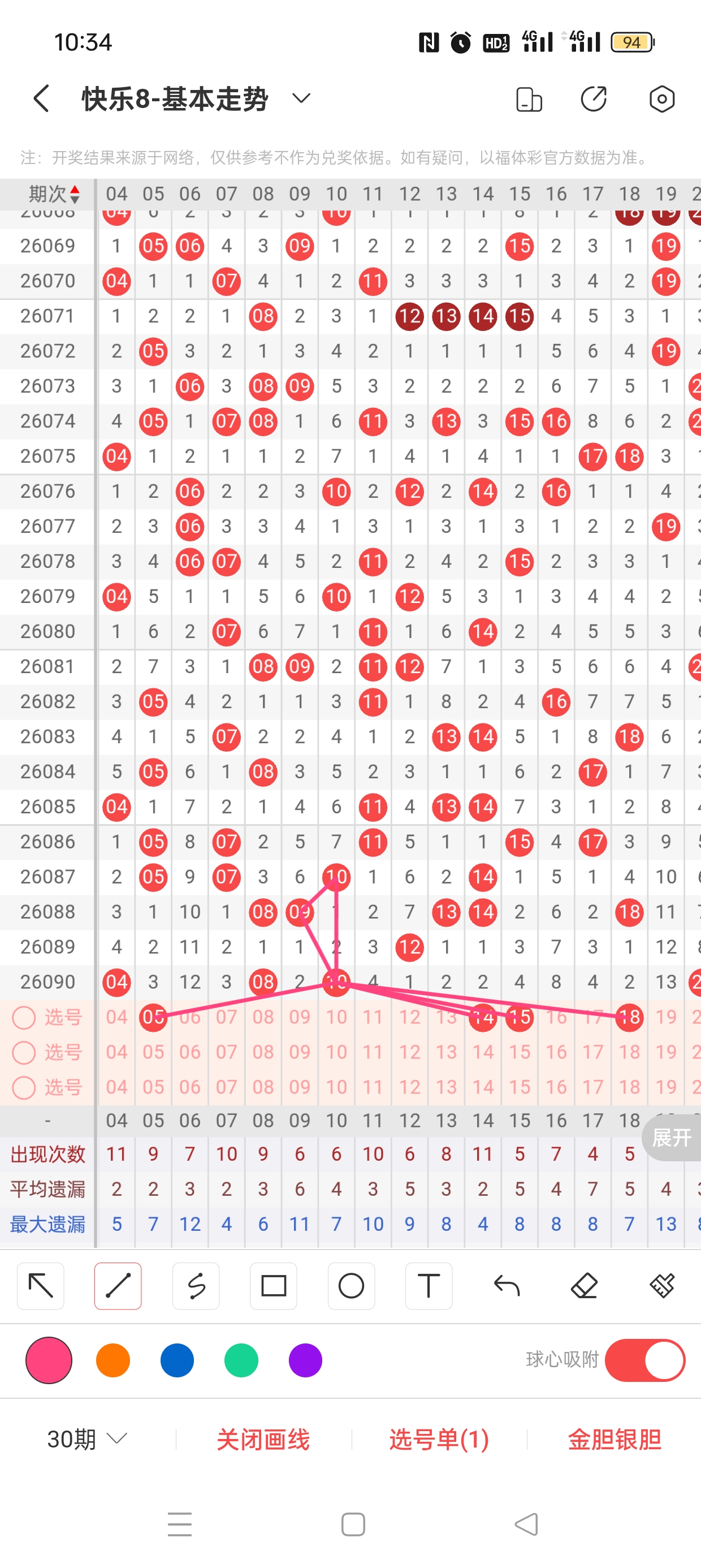Select the straight line drawing tool
This screenshot has height=1568, width=701.
click(x=118, y=1286)
